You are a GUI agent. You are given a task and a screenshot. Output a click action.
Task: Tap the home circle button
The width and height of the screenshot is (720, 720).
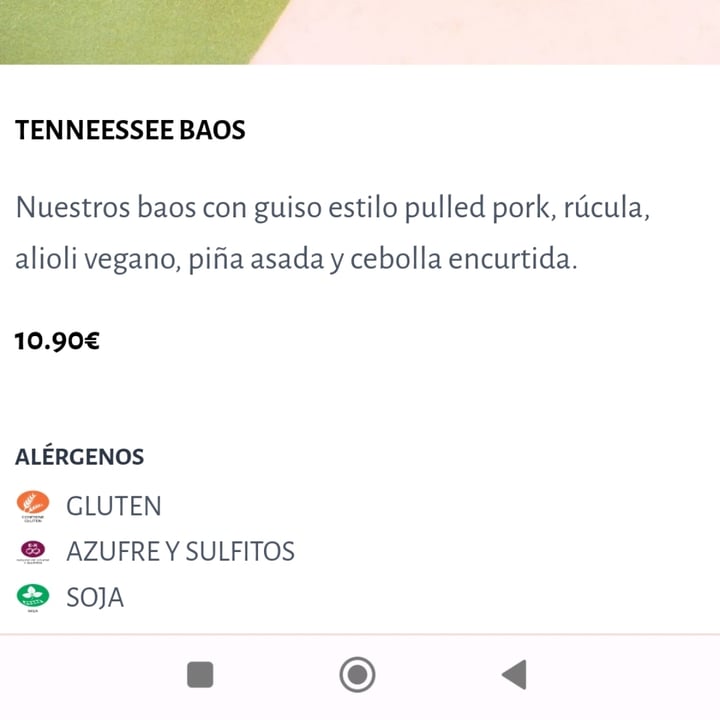point(357,675)
